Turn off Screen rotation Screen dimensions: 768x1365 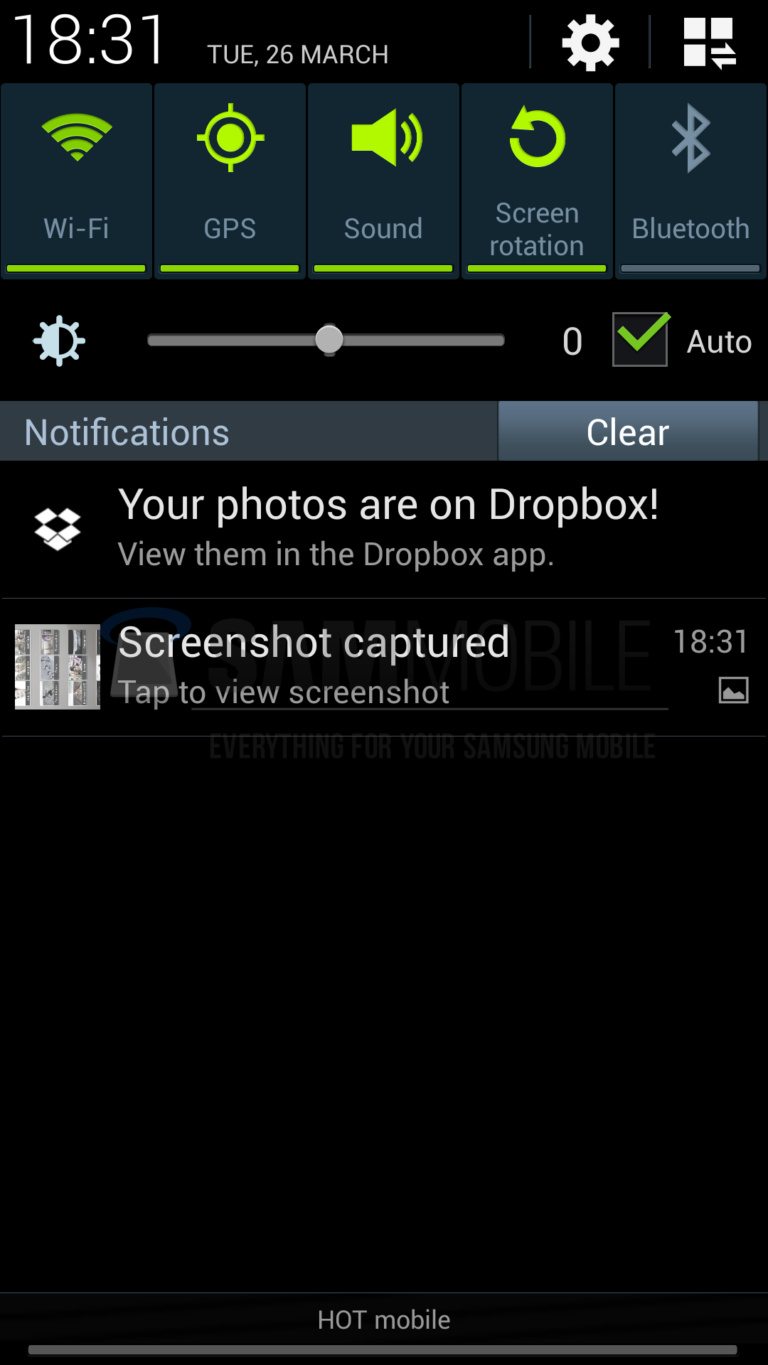pos(537,180)
